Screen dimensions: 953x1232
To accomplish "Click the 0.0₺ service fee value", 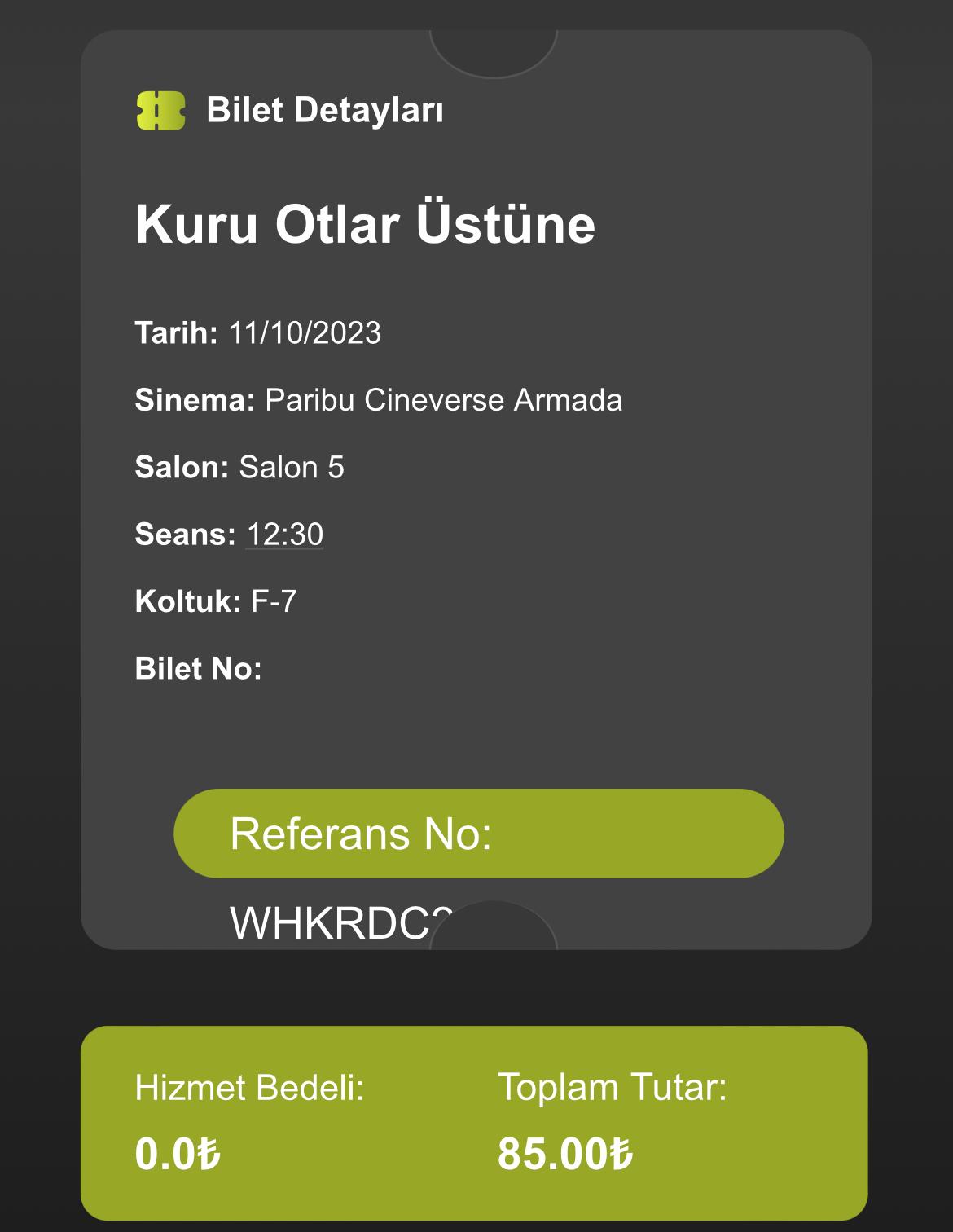I will tap(178, 1153).
